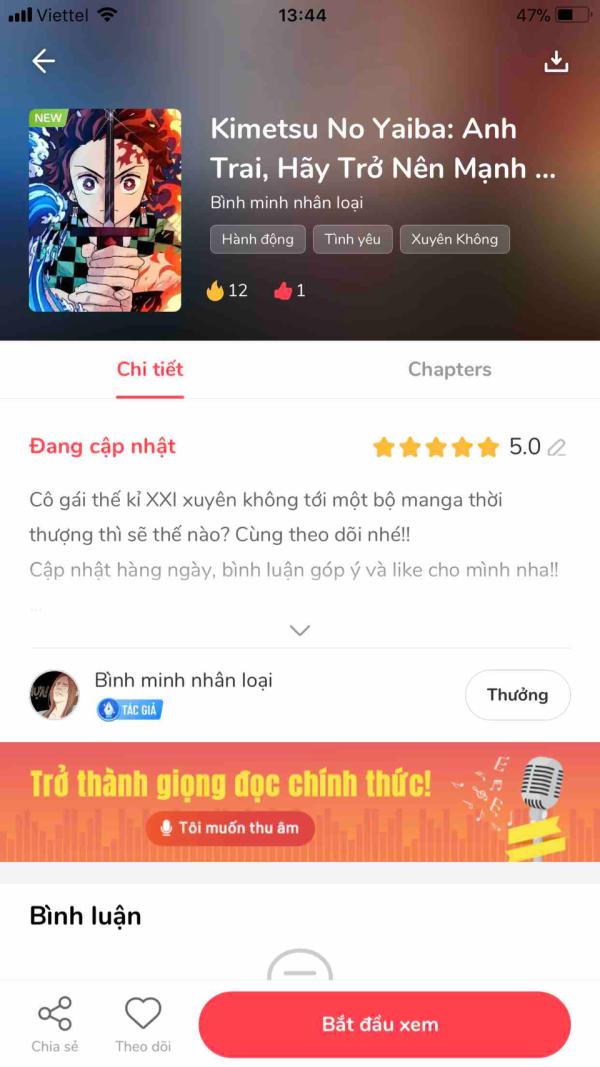Edit the rating with the pencil icon
This screenshot has height=1067, width=600.
[x=557, y=447]
